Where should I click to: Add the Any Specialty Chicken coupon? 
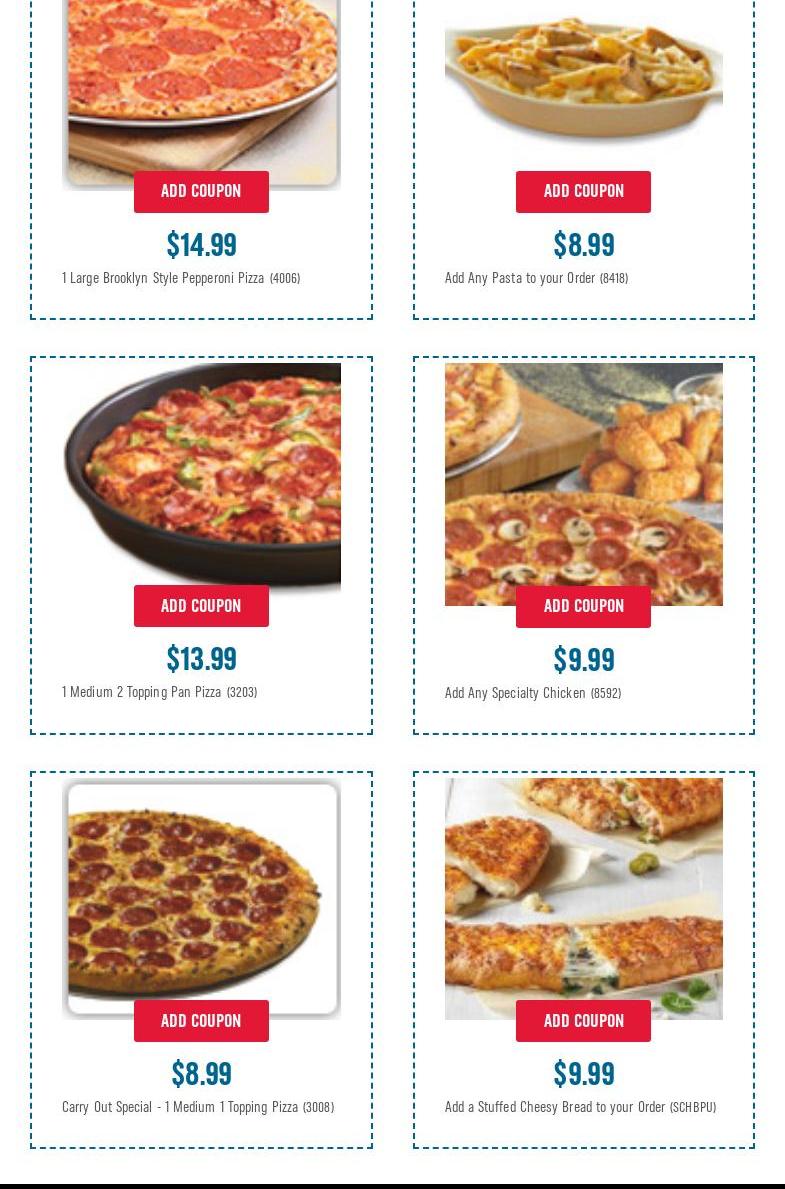tap(583, 606)
